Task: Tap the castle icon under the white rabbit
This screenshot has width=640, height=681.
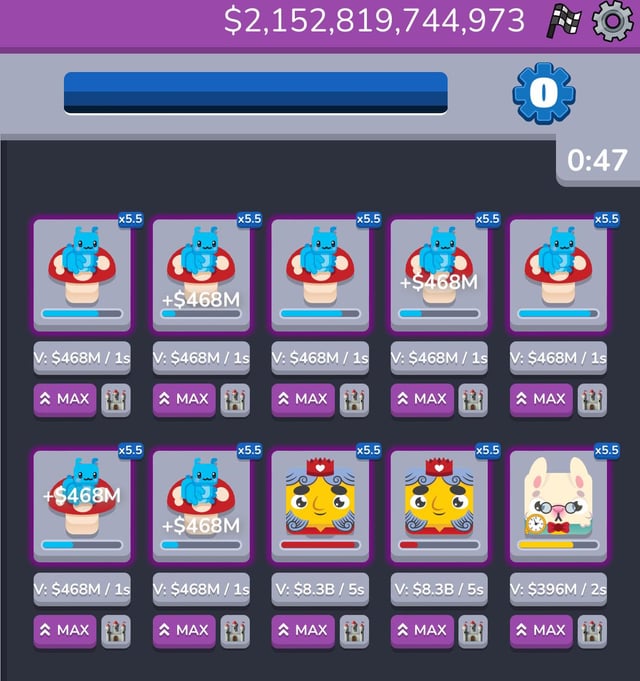Action: tap(592, 630)
